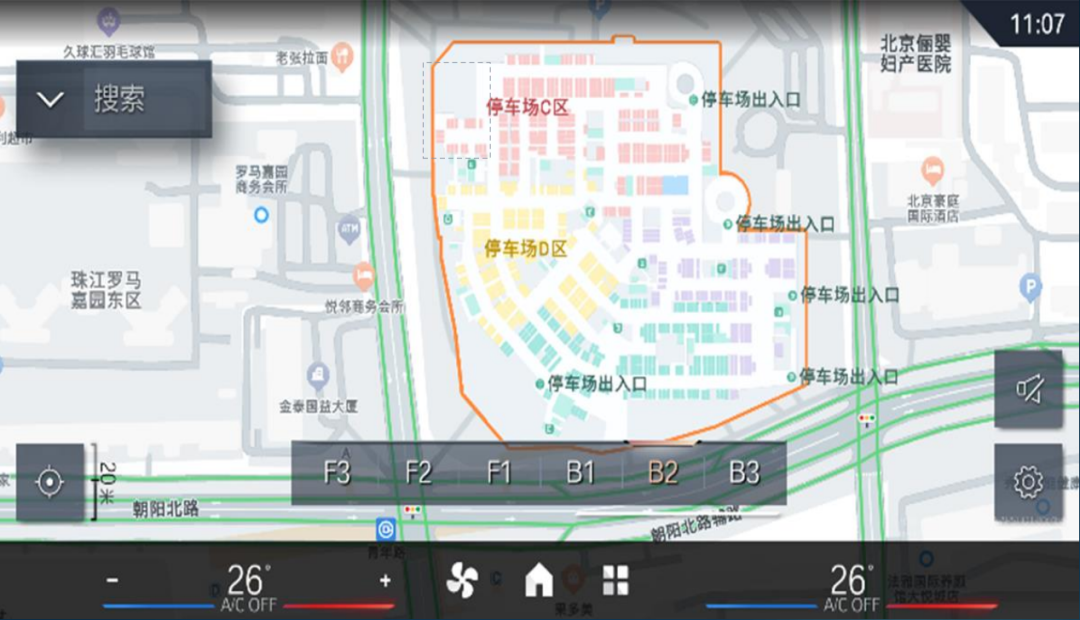Open the map settings gear

pos(1028,483)
